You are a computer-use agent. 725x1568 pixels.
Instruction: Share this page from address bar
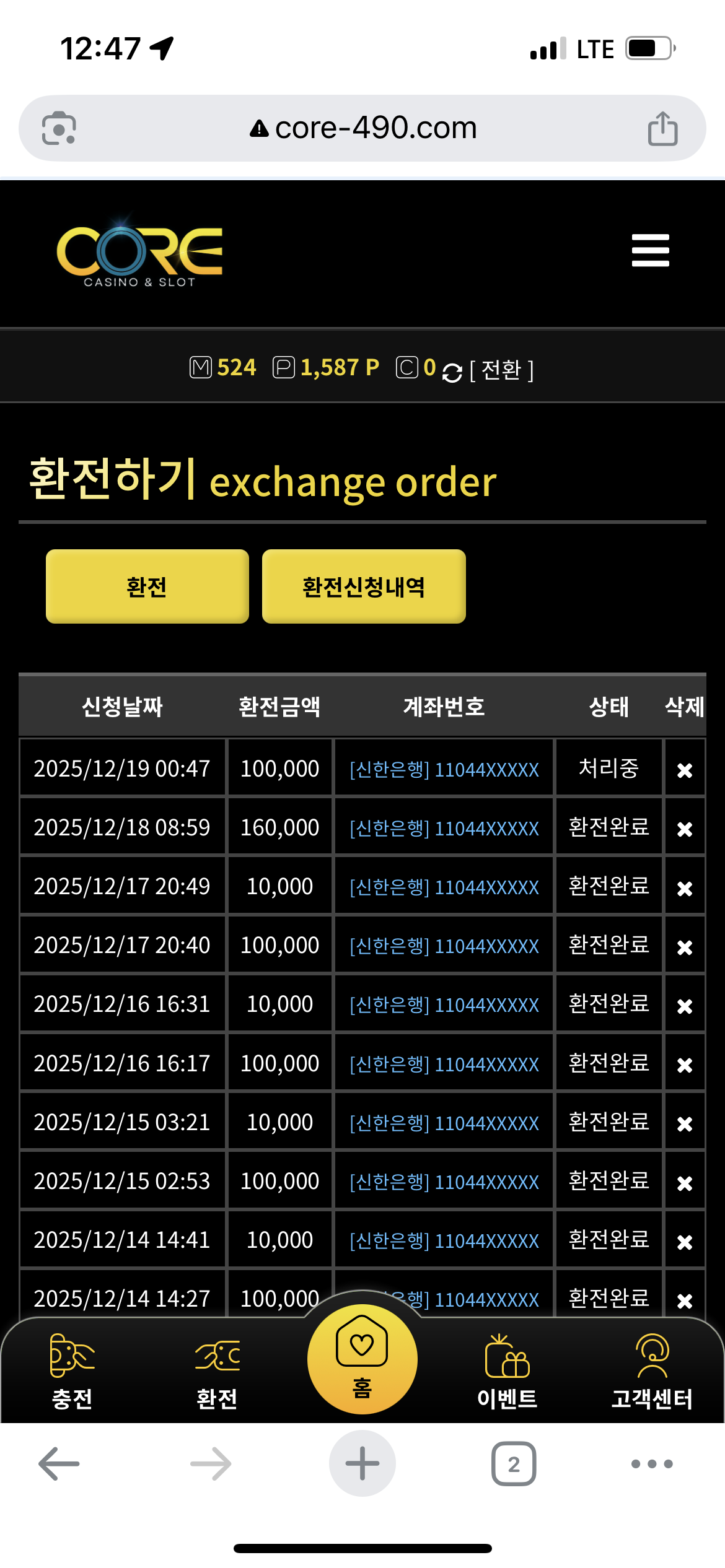[x=662, y=128]
